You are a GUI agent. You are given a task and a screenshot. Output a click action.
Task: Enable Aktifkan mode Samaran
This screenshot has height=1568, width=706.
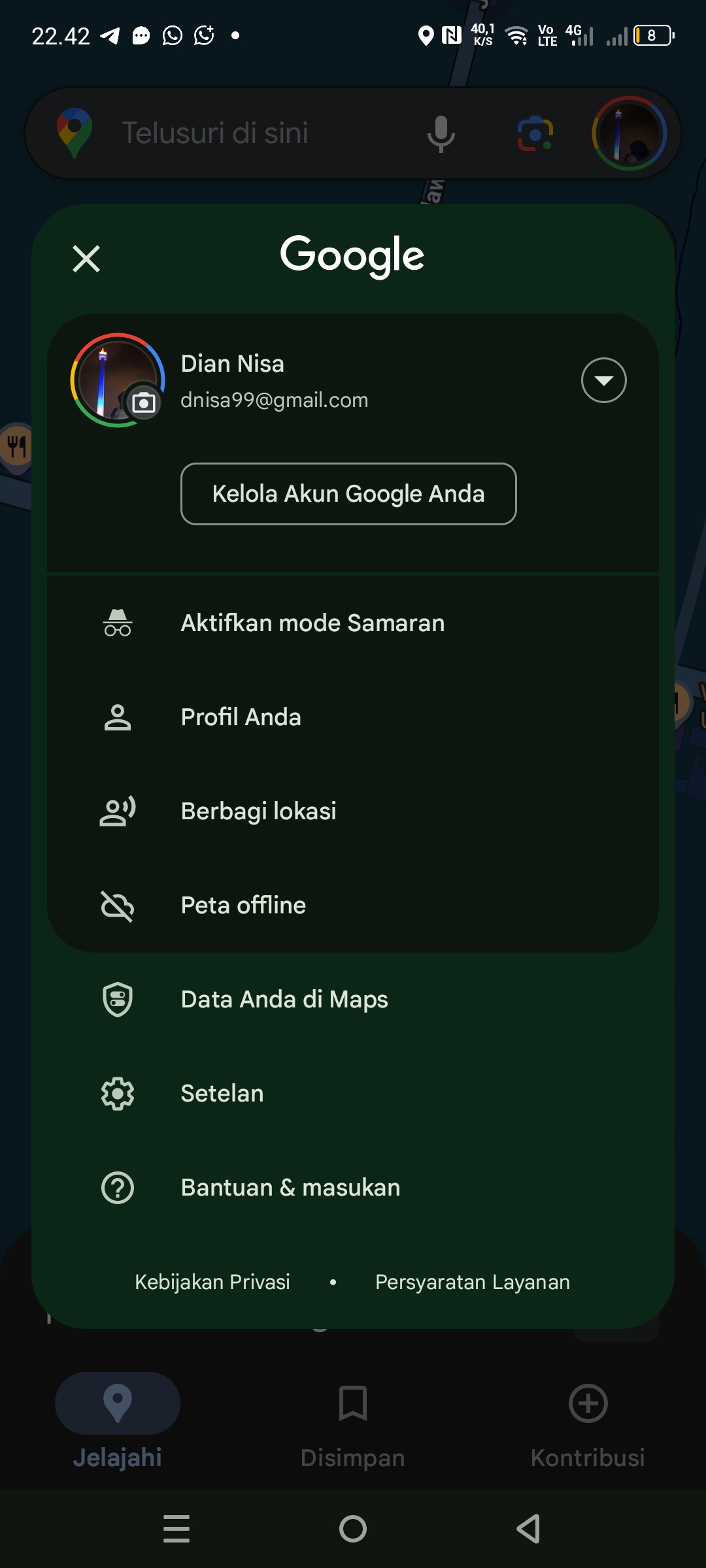353,623
